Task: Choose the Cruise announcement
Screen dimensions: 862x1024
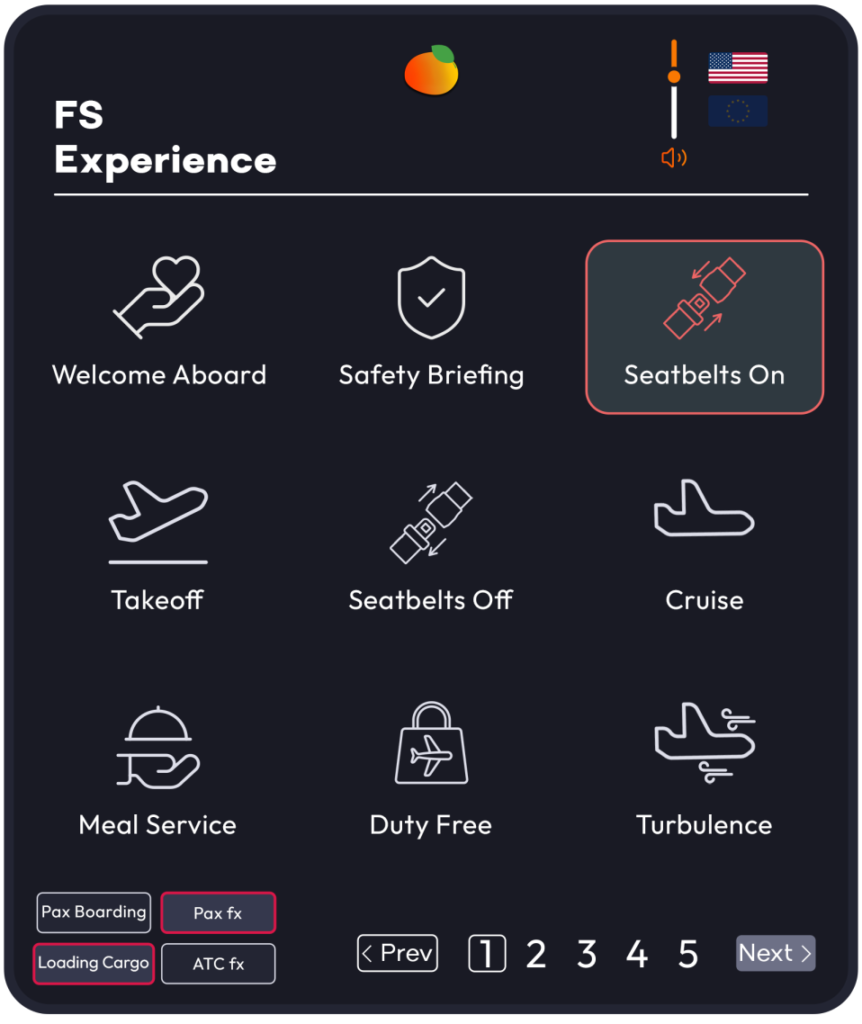Action: [704, 548]
